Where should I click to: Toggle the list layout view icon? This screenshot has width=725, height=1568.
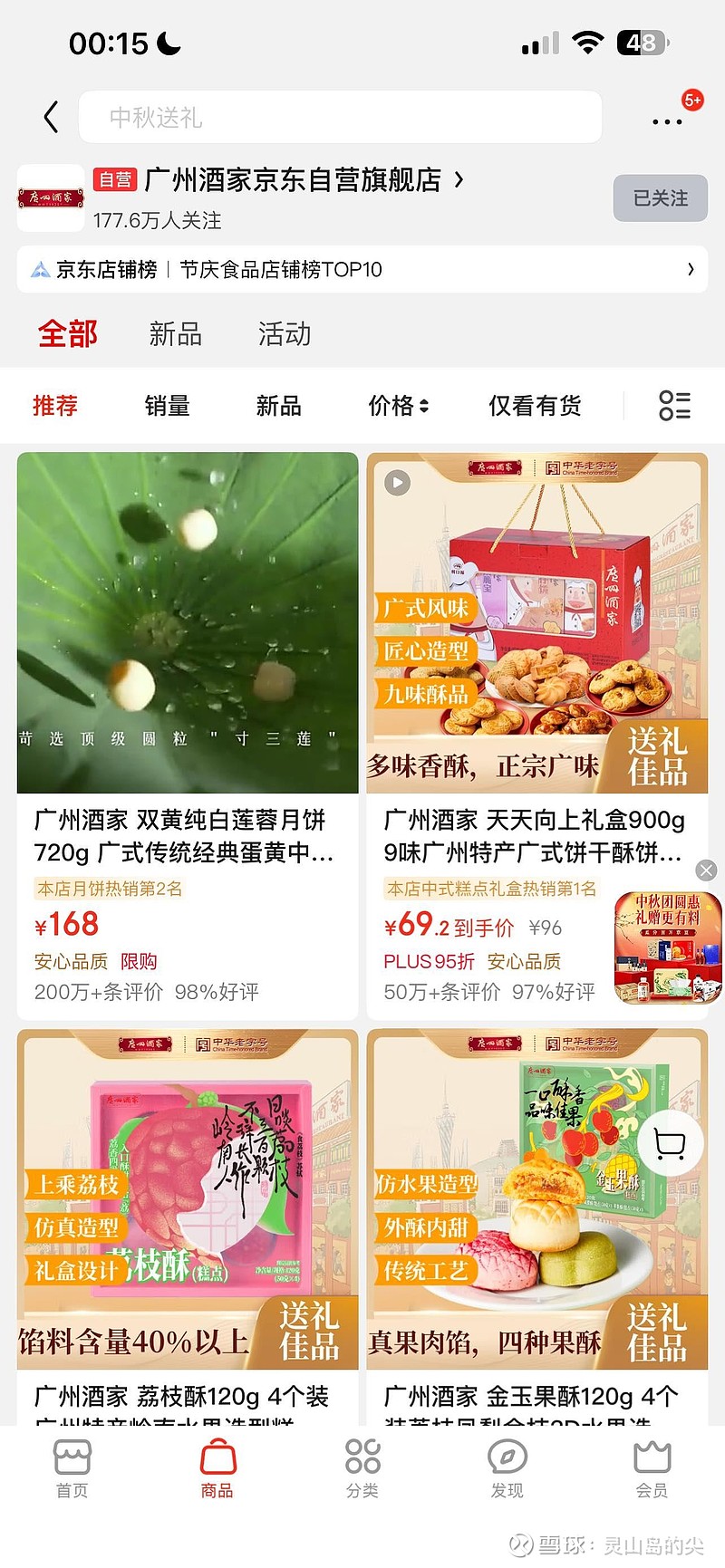point(675,406)
